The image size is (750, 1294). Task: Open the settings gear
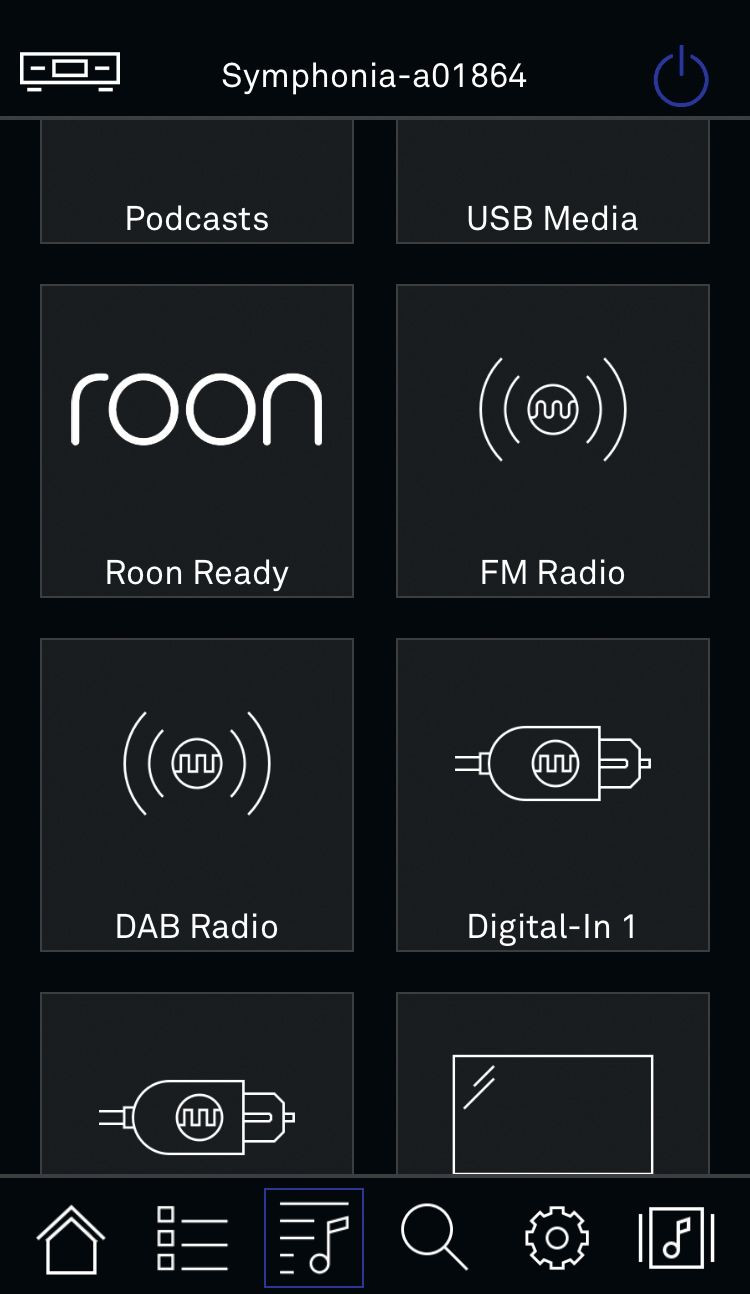(557, 1238)
